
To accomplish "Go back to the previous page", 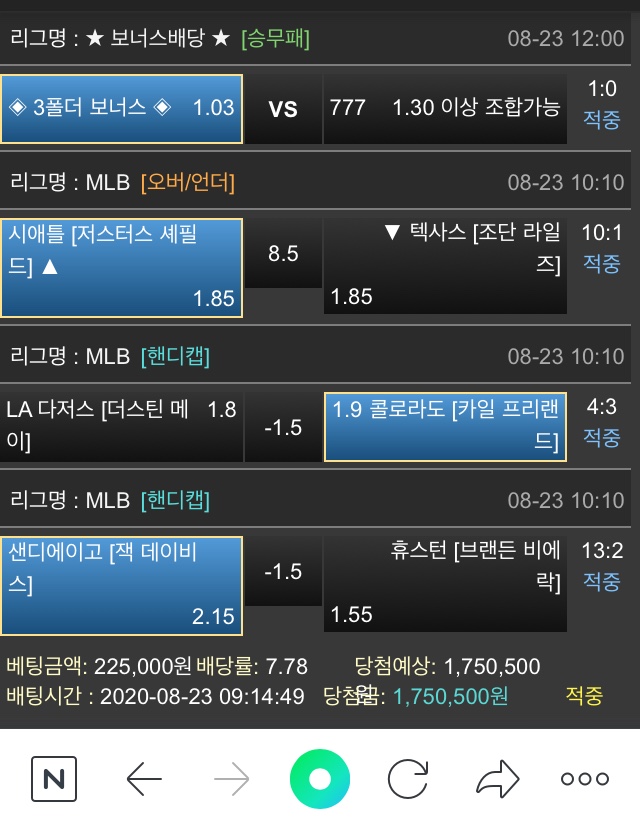I will [x=144, y=779].
